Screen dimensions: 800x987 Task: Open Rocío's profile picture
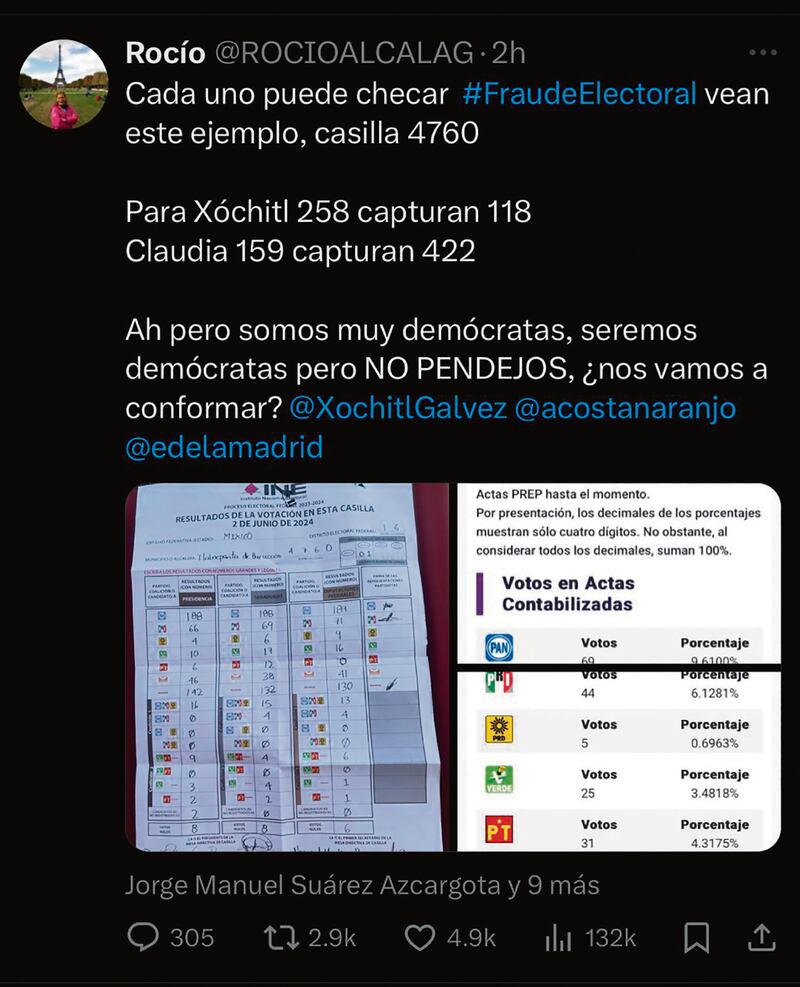pyautogui.click(x=64, y=84)
